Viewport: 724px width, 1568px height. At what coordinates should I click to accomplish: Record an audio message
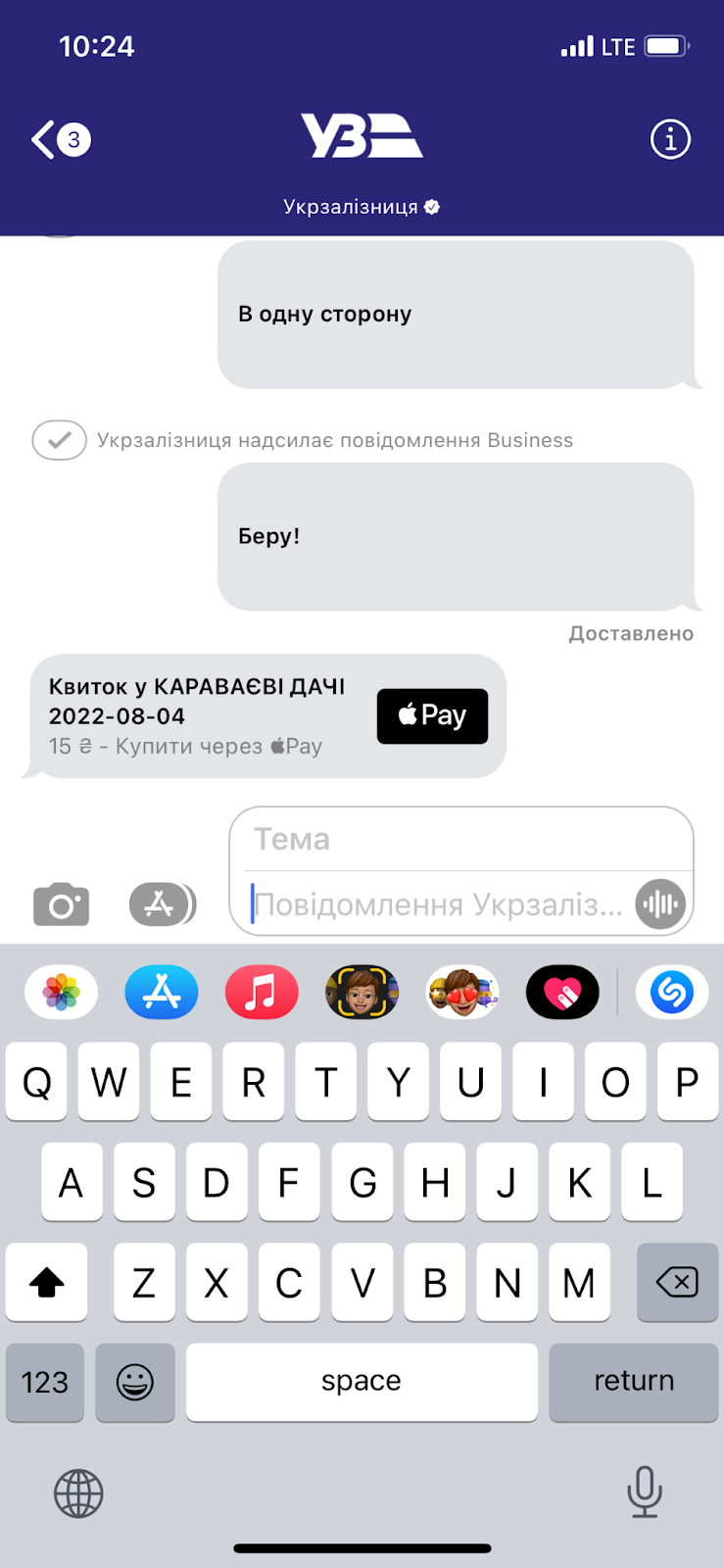661,905
